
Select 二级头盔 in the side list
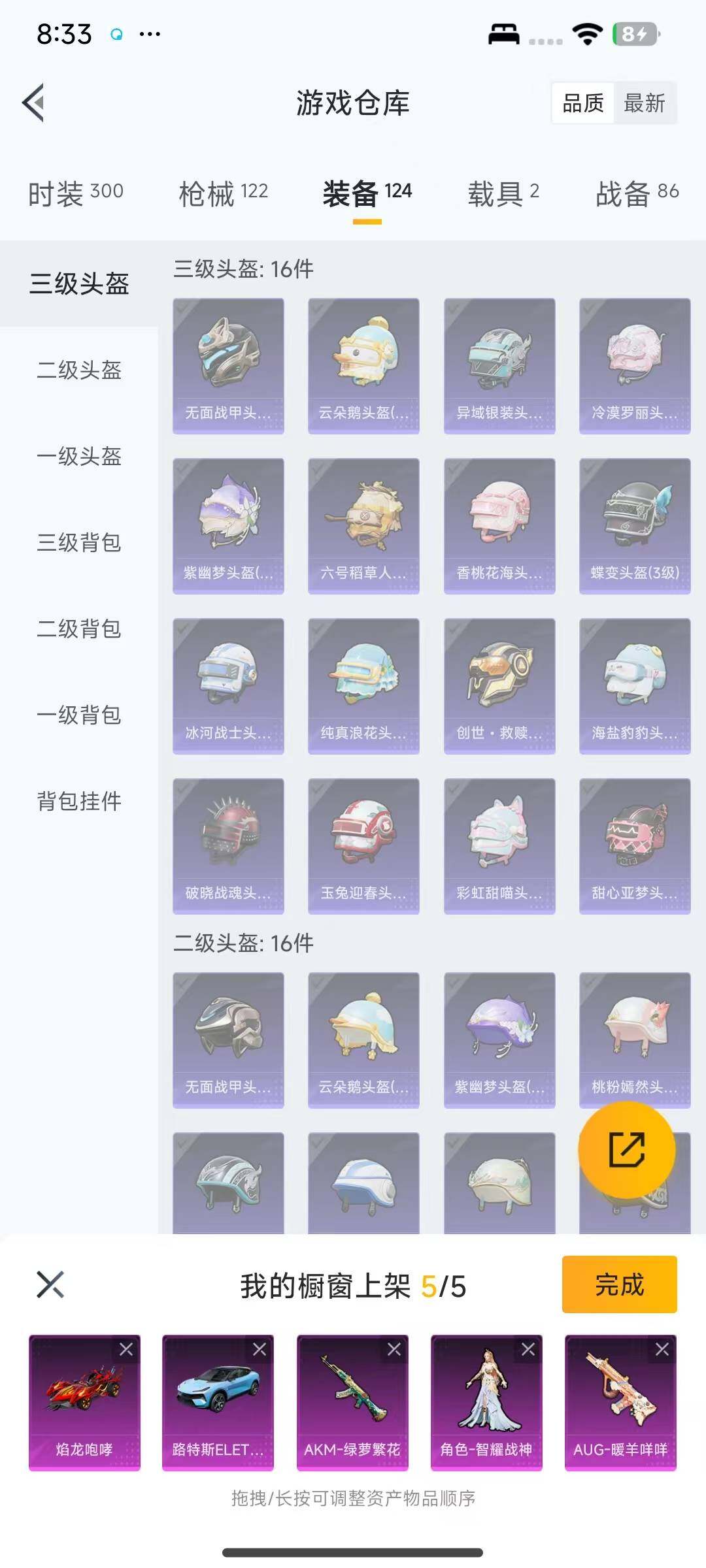pos(79,370)
